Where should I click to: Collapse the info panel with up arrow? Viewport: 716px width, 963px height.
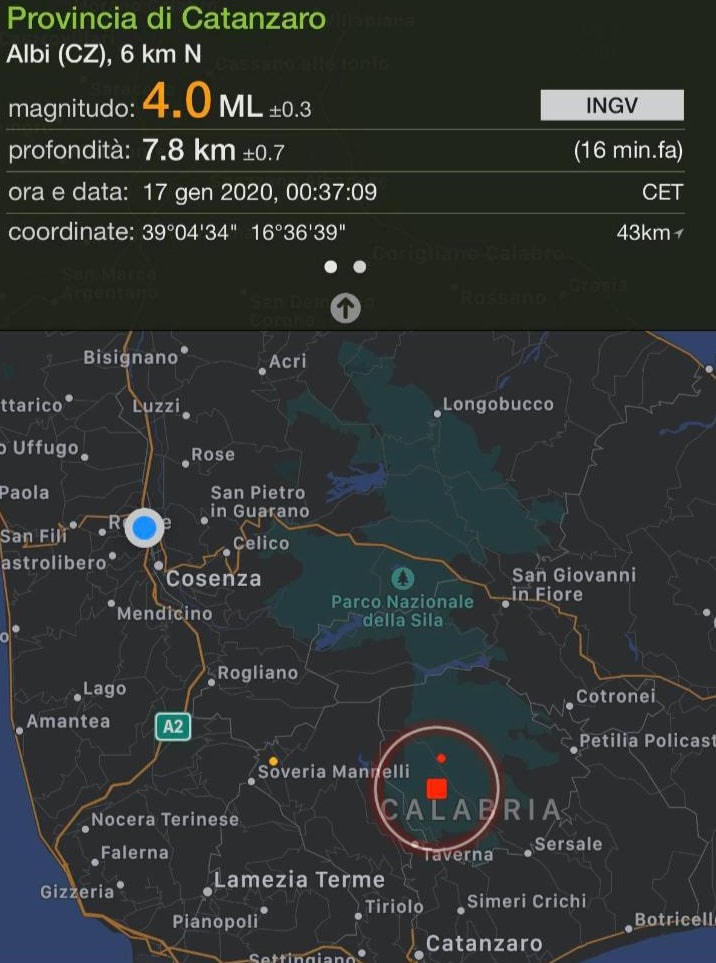point(345,308)
